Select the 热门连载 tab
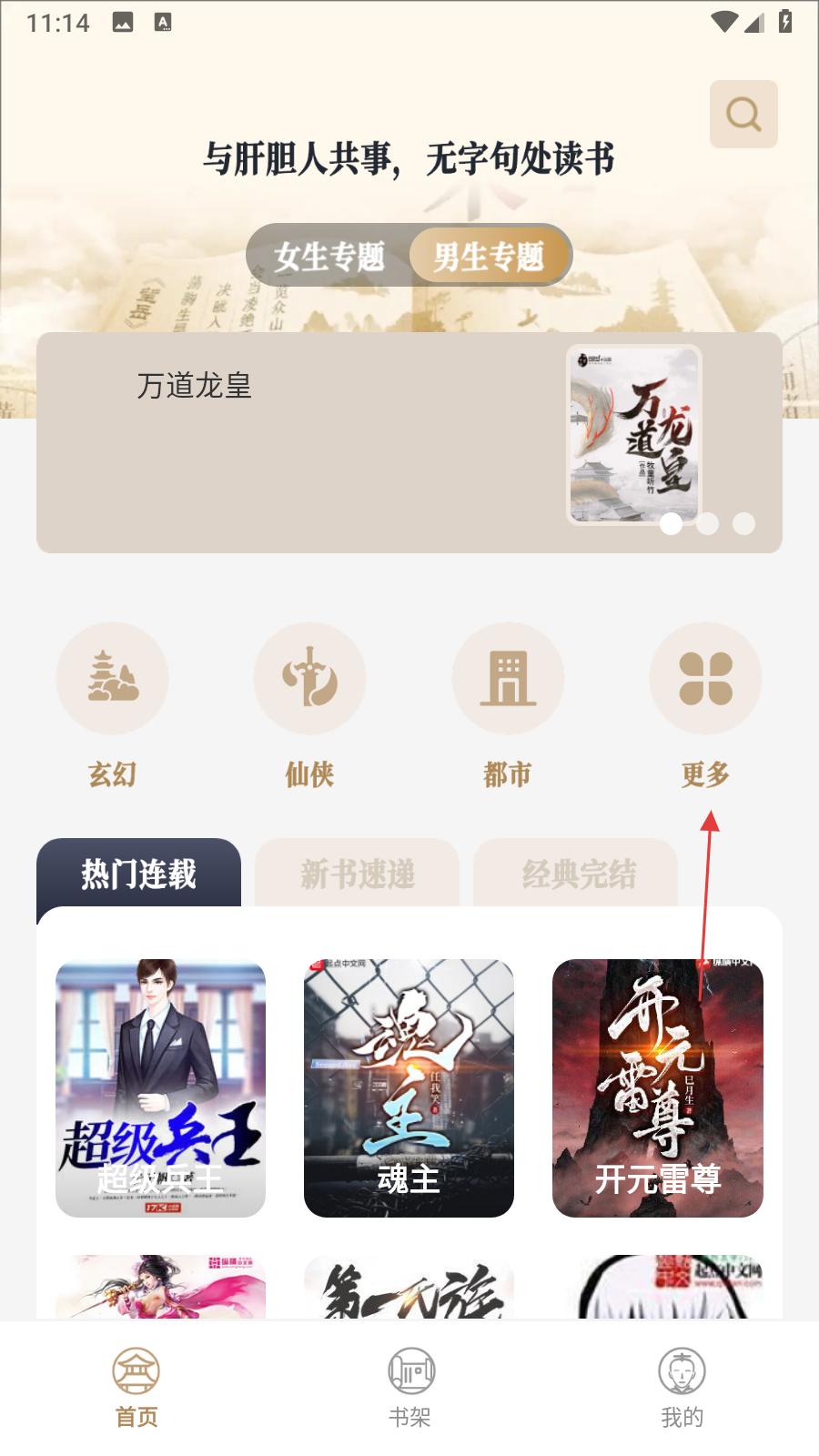Image resolution: width=819 pixels, height=1456 pixels. [138, 874]
